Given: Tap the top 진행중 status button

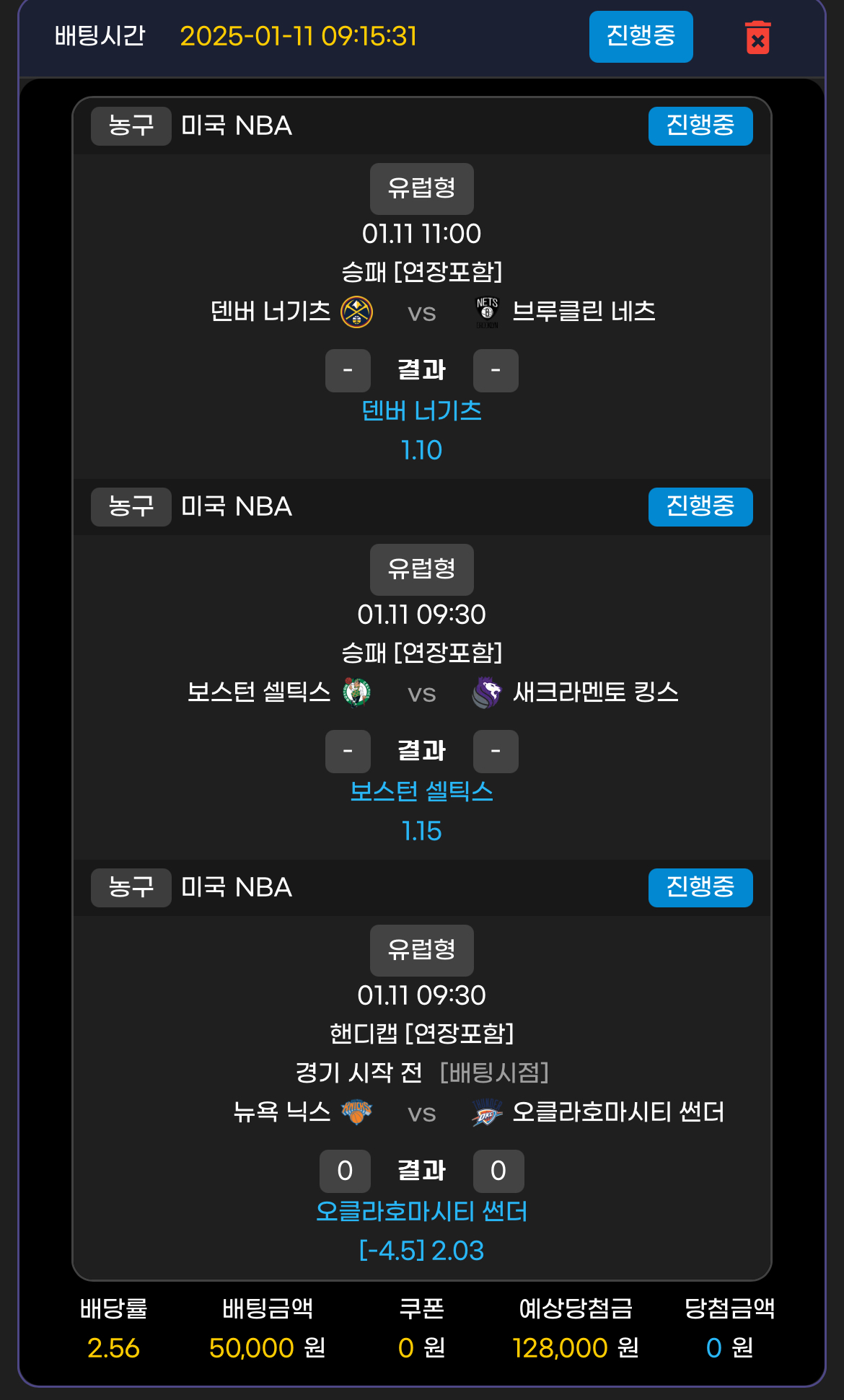Looking at the screenshot, I should click(641, 36).
